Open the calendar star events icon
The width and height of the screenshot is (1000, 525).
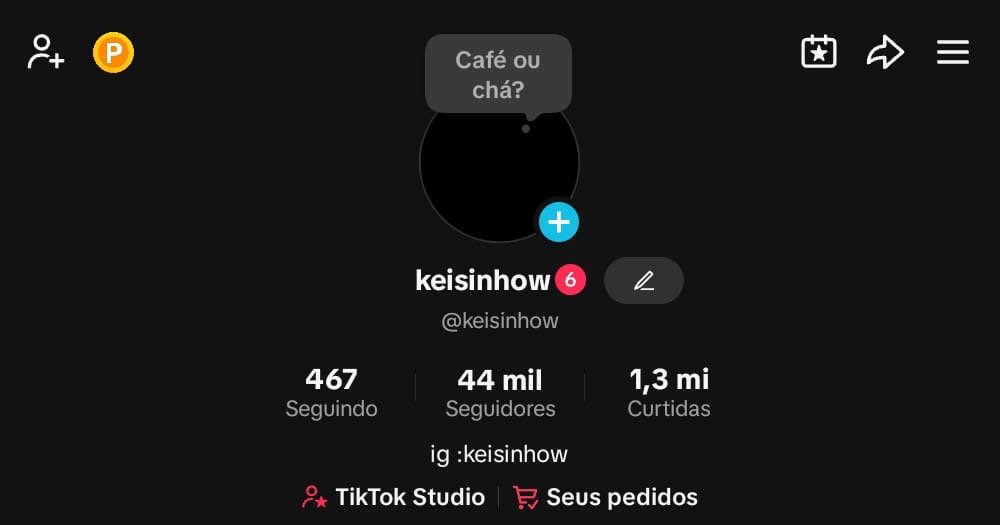tap(818, 52)
